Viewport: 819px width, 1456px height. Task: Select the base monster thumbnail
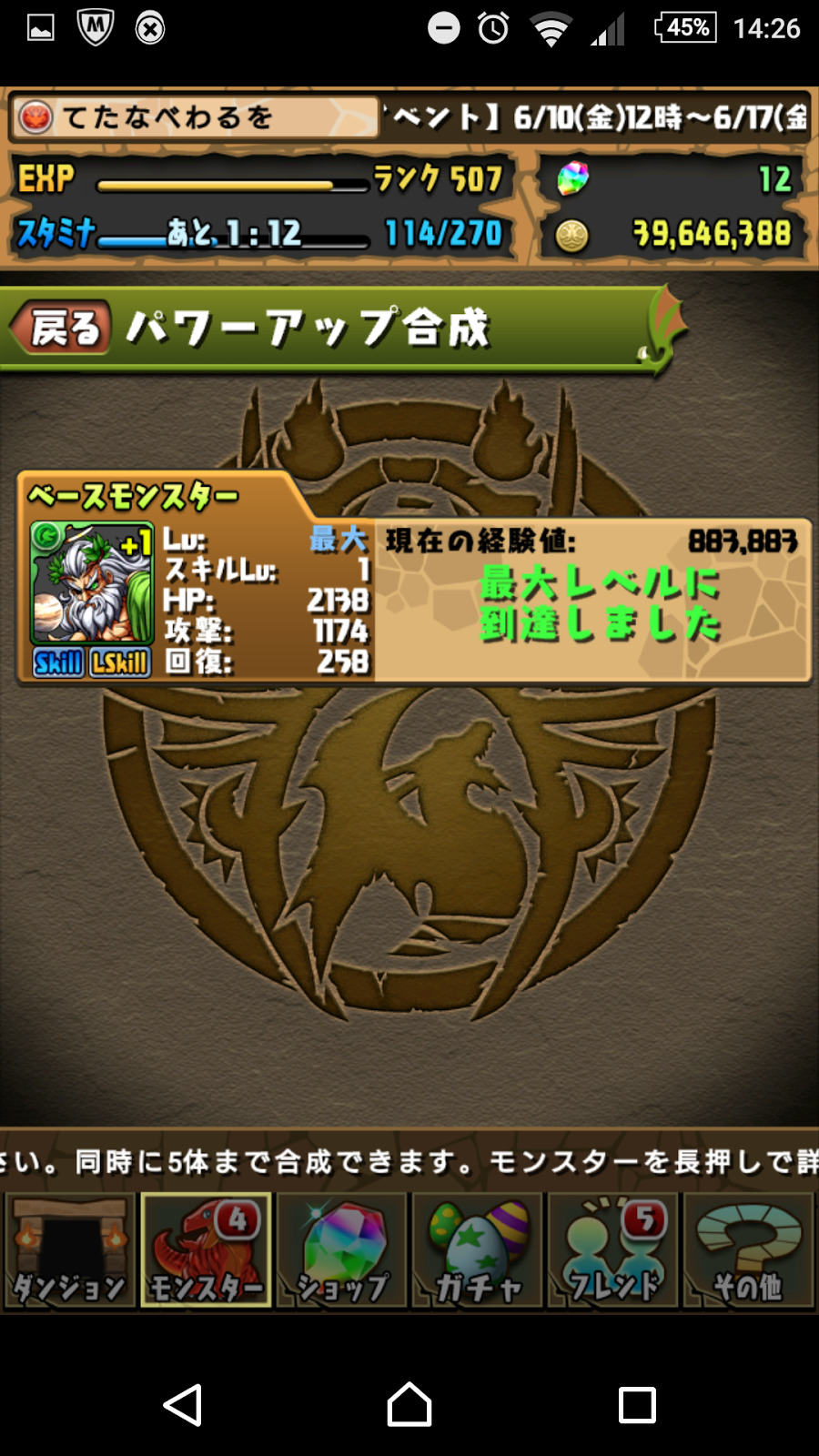[x=91, y=584]
